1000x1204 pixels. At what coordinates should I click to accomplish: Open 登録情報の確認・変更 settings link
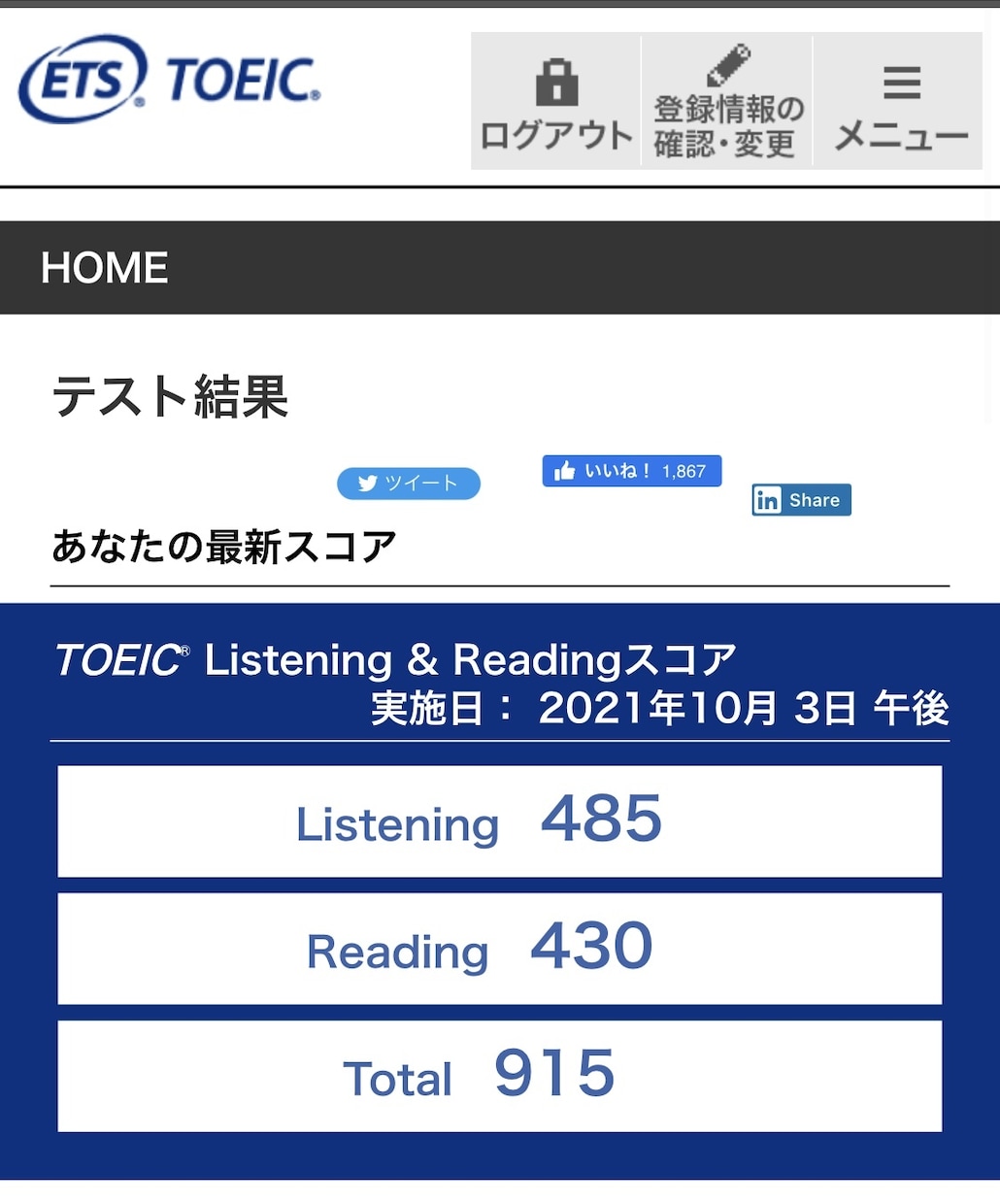[x=726, y=102]
